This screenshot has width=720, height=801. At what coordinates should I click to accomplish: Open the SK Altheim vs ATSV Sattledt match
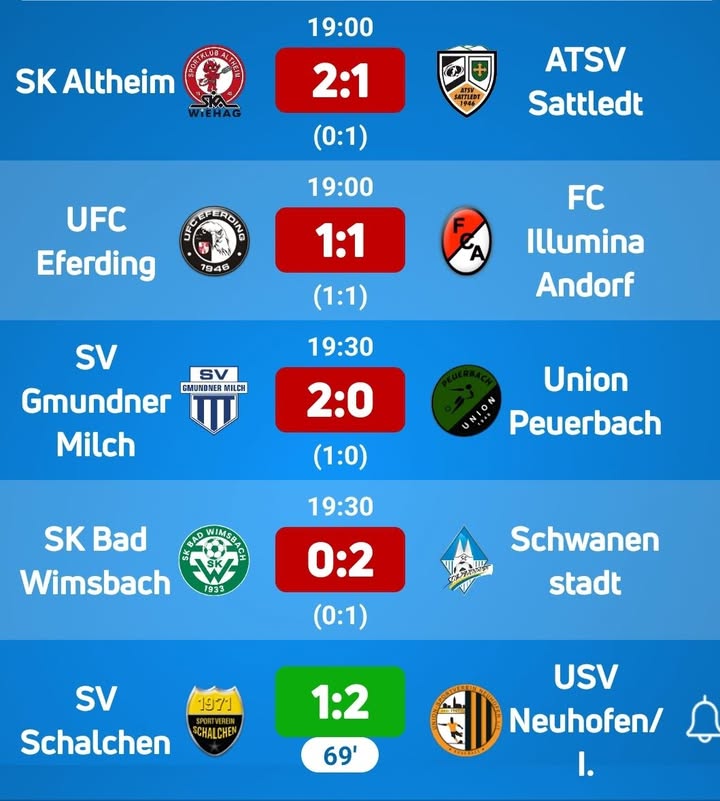click(x=339, y=82)
